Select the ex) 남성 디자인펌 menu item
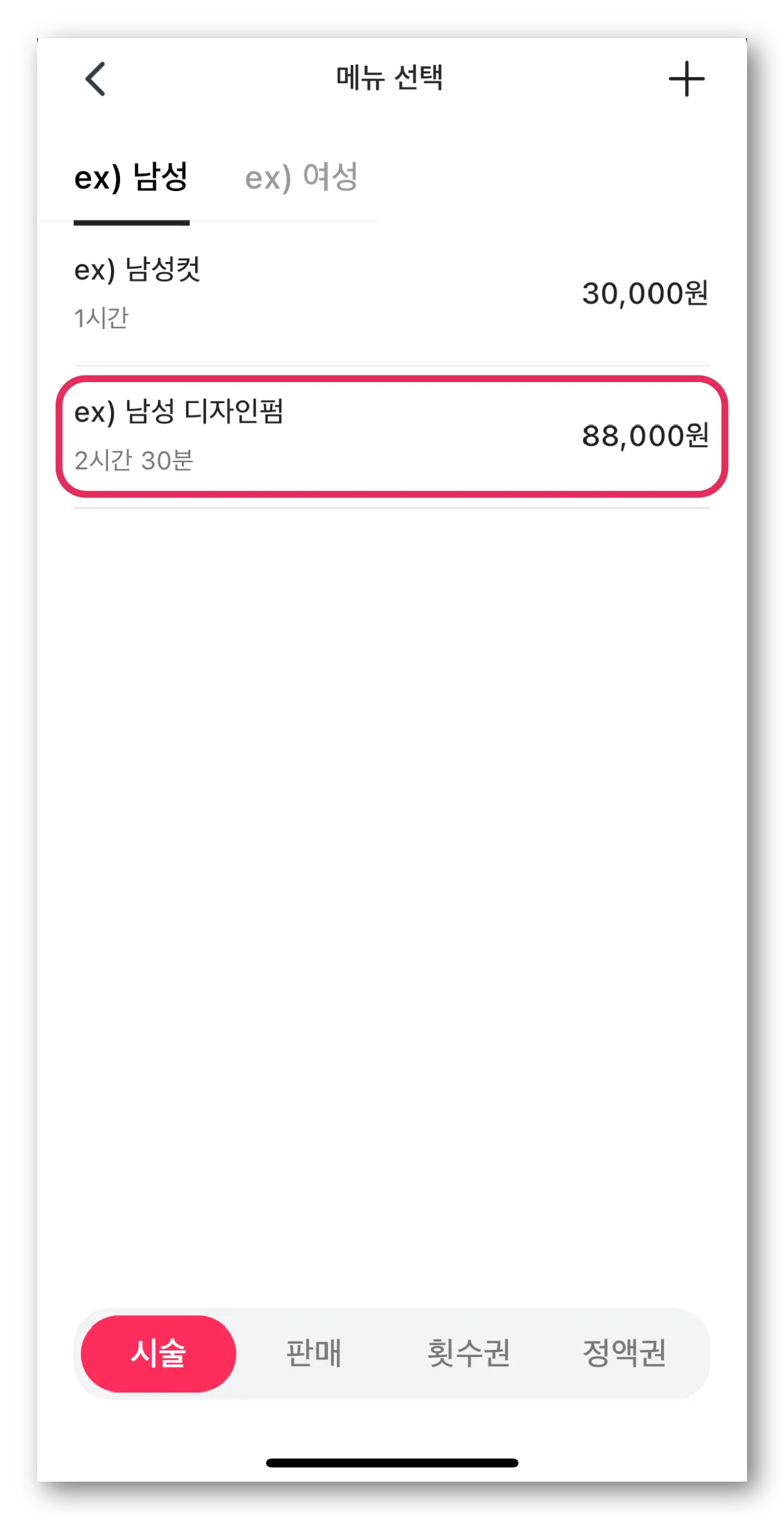784x1520 pixels. (x=391, y=436)
